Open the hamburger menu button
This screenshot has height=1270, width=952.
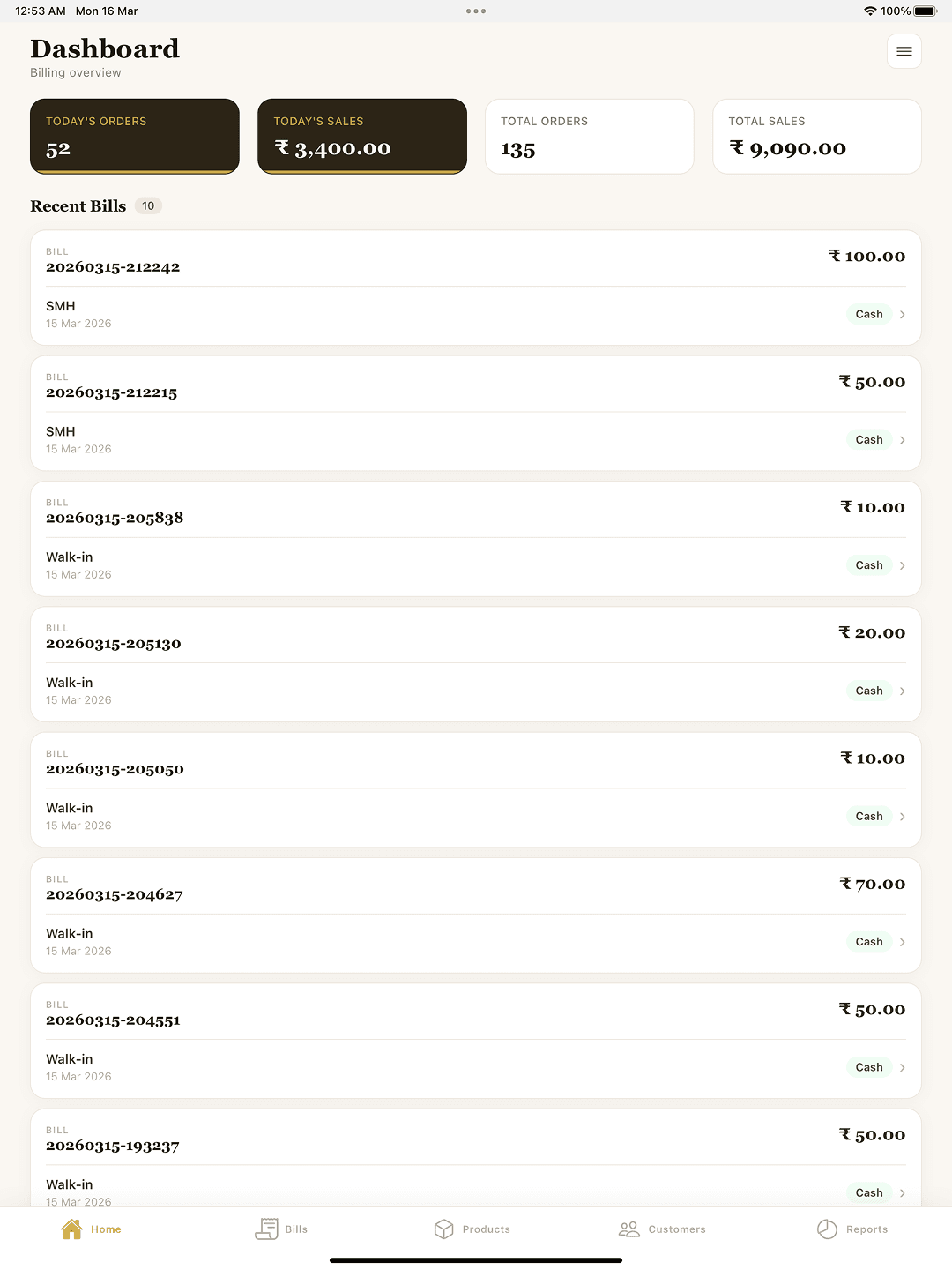pos(904,51)
